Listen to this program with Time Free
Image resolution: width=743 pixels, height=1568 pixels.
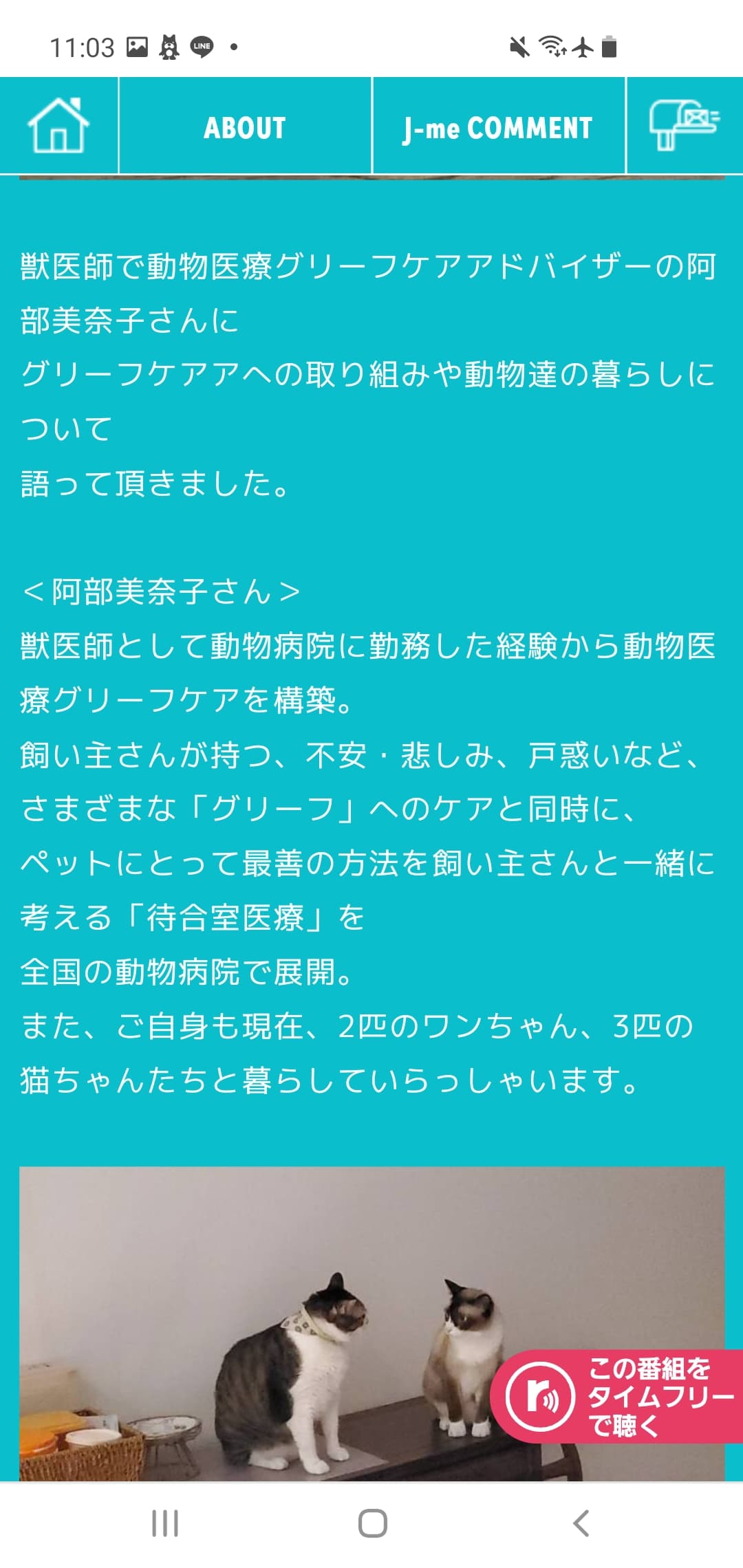point(617,1395)
